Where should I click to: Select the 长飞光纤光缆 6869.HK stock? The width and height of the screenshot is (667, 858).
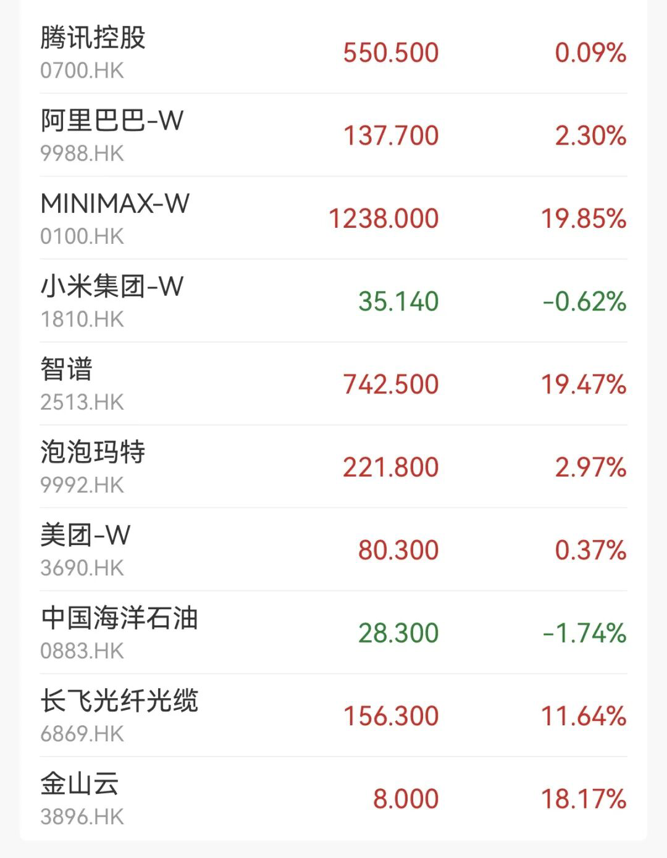click(333, 716)
